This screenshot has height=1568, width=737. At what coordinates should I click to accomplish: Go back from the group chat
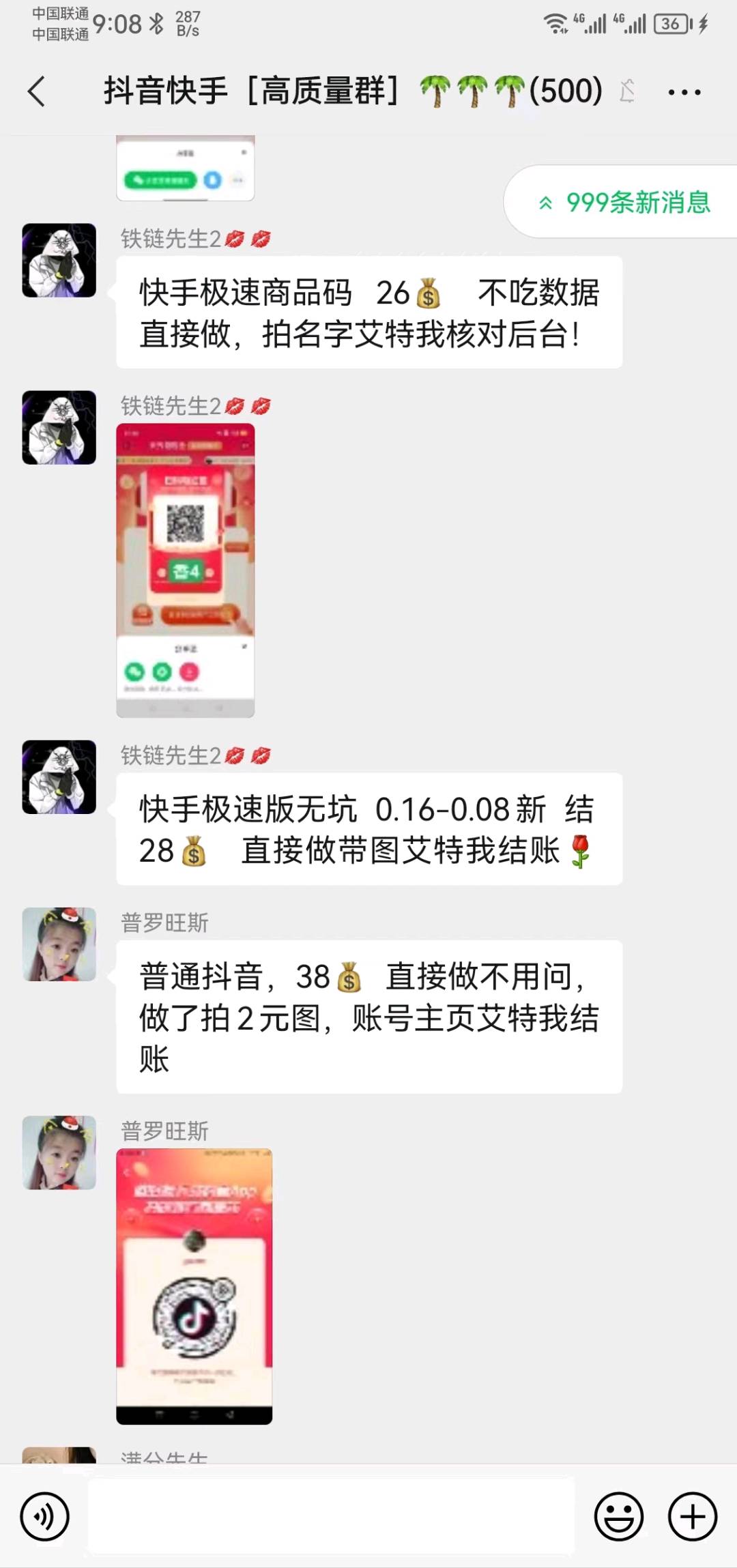click(x=37, y=91)
